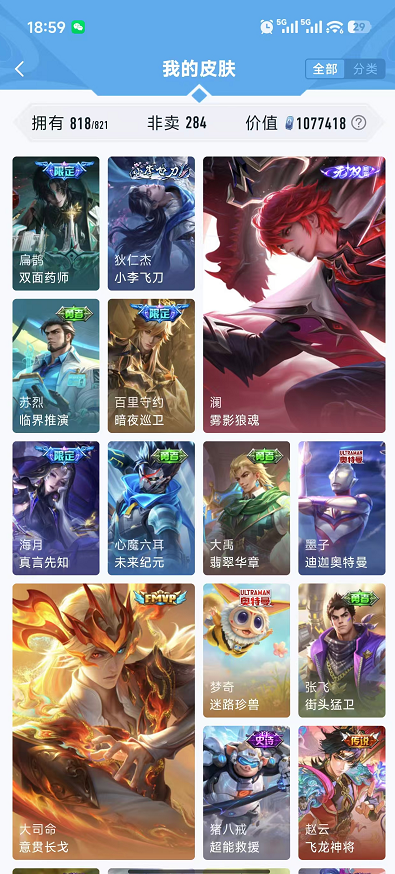View the 大司命 意贯长戈 skin
395x874 pixels.
(104, 721)
